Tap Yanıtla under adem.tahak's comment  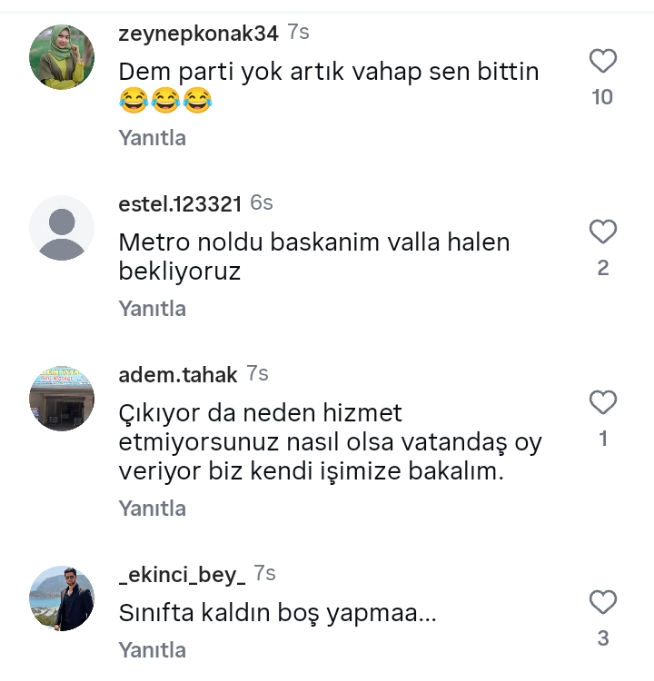pos(152,508)
